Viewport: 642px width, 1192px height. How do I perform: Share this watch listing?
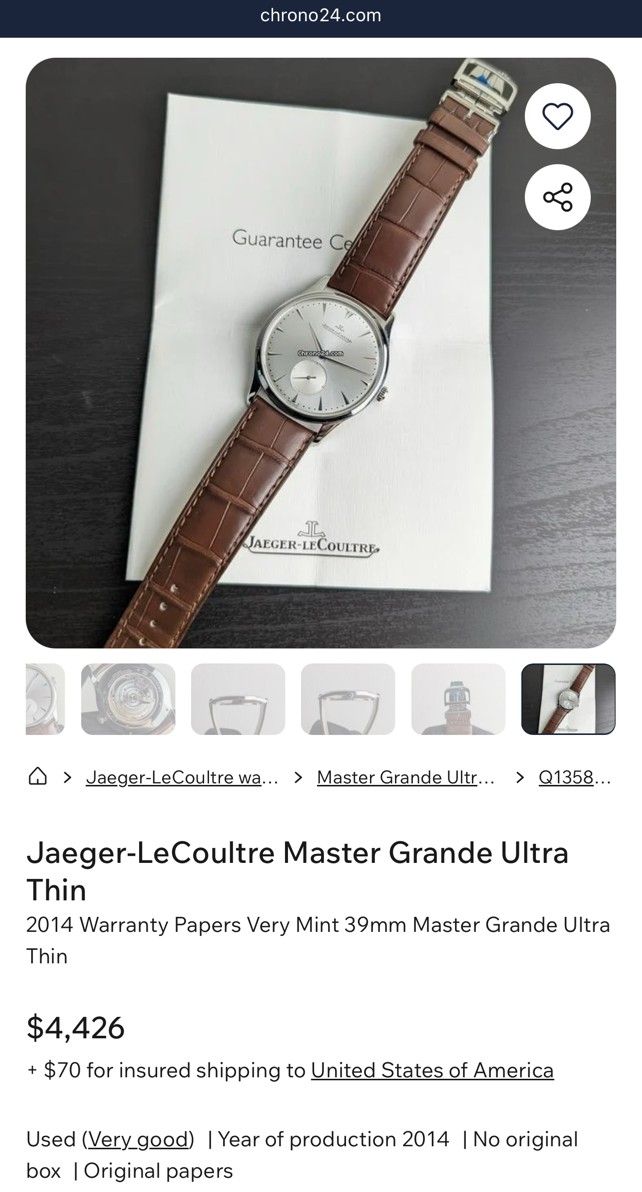[x=558, y=197]
